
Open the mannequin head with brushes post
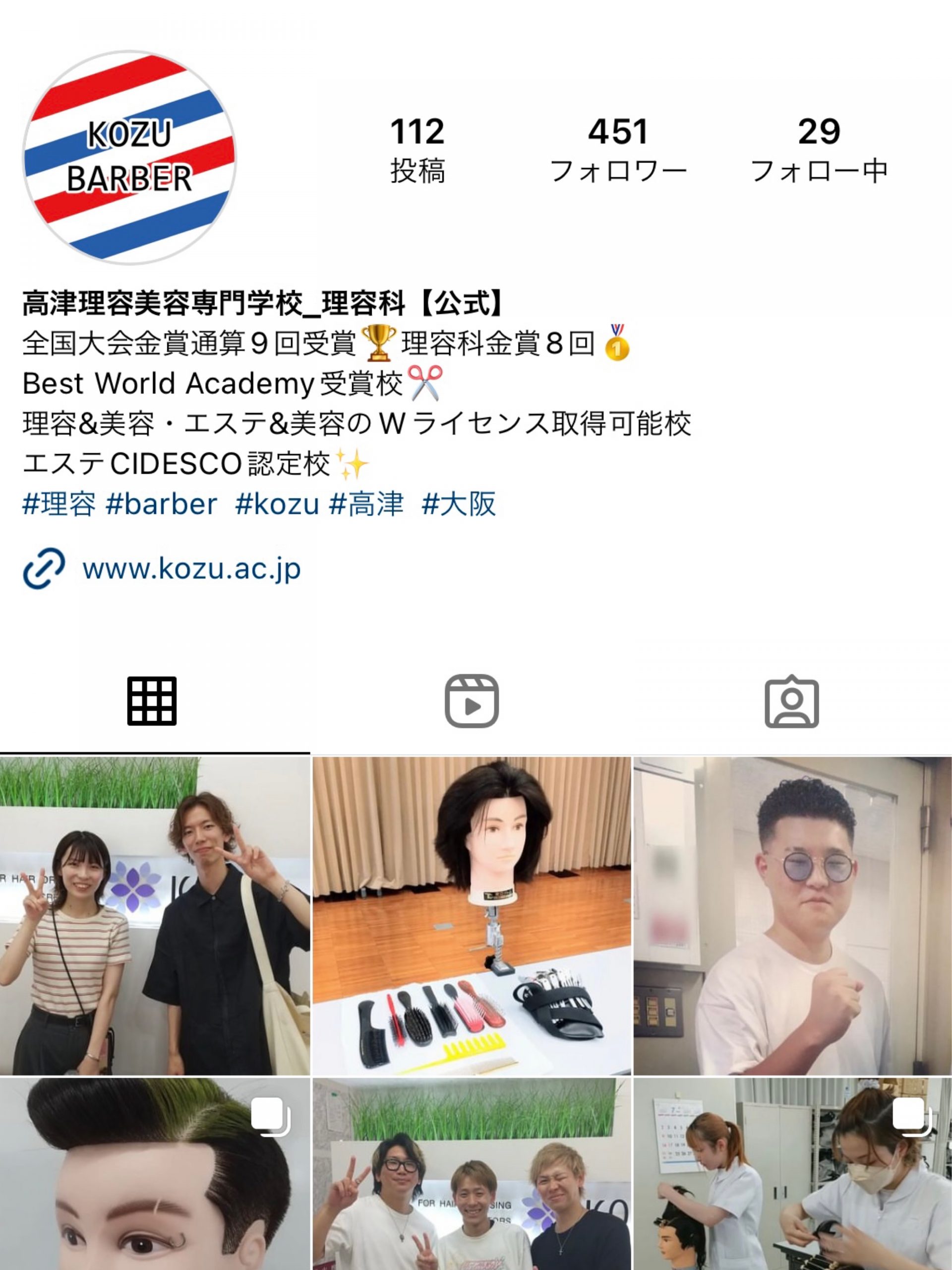tap(471, 915)
